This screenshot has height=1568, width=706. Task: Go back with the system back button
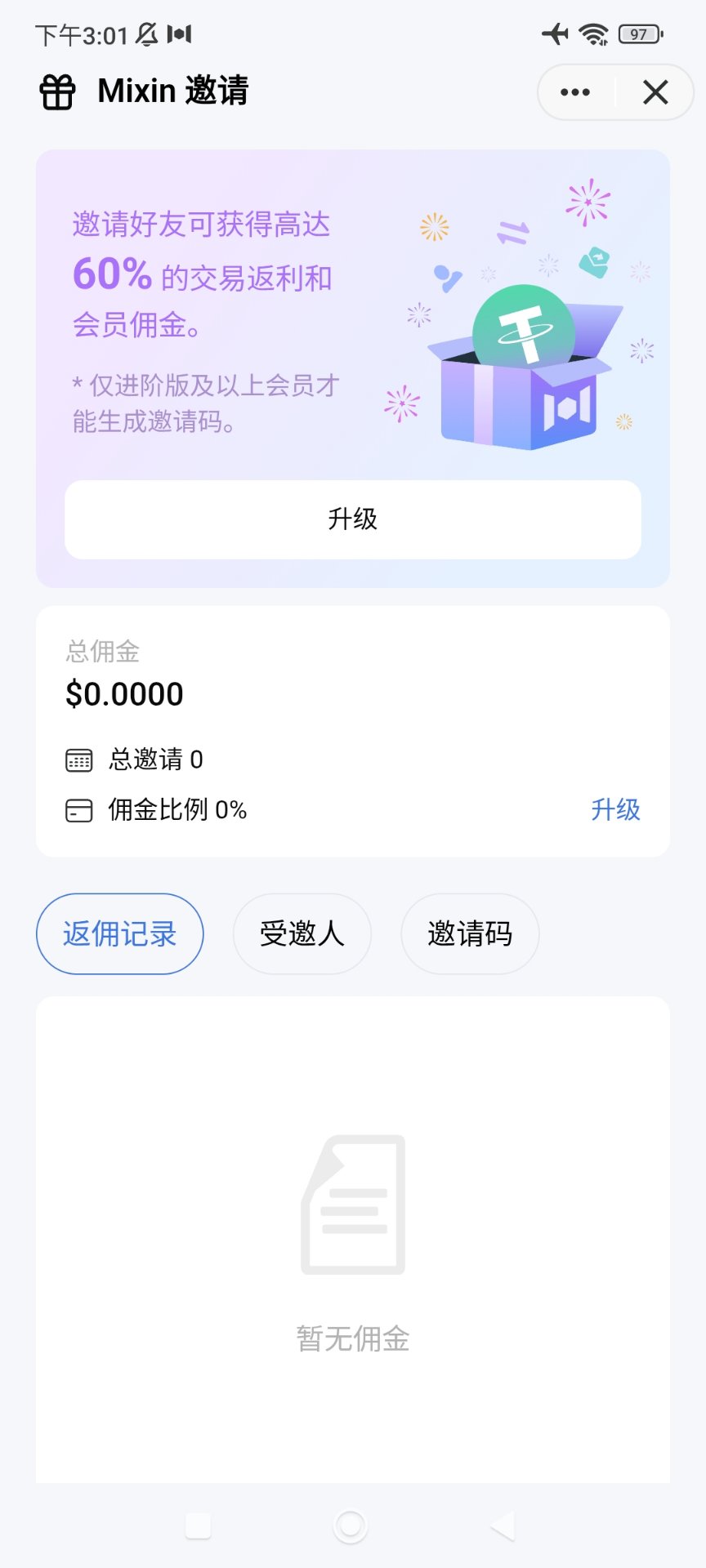tap(503, 1526)
